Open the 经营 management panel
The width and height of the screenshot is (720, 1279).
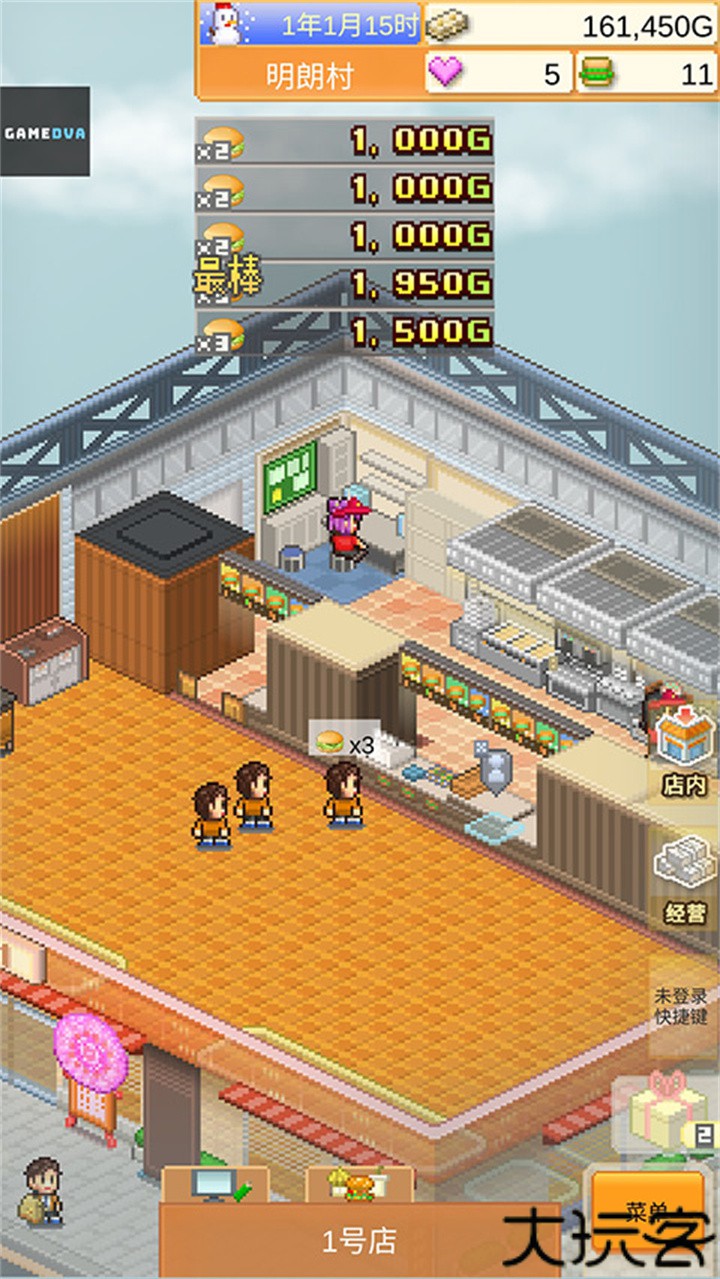[x=684, y=881]
